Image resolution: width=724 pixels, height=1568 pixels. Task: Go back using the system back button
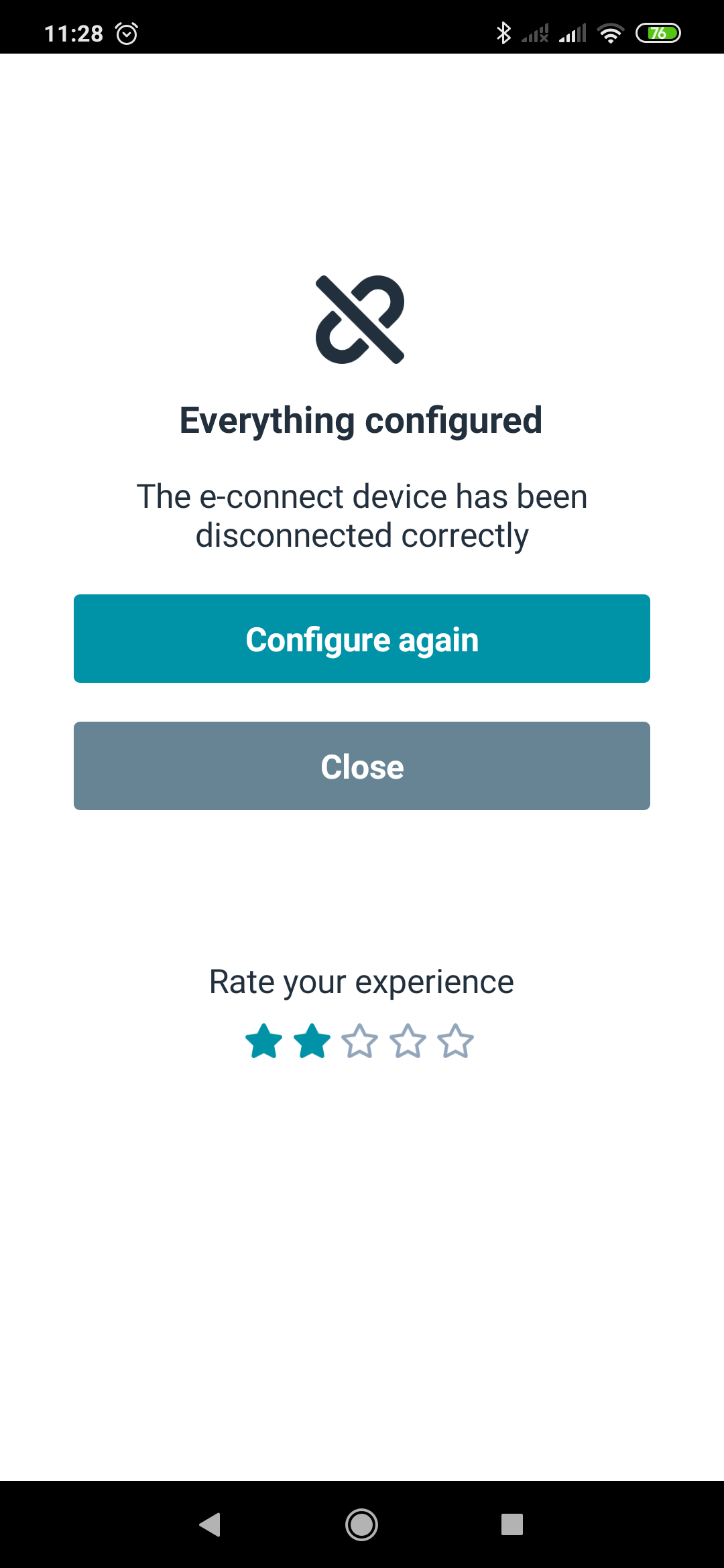click(210, 1524)
